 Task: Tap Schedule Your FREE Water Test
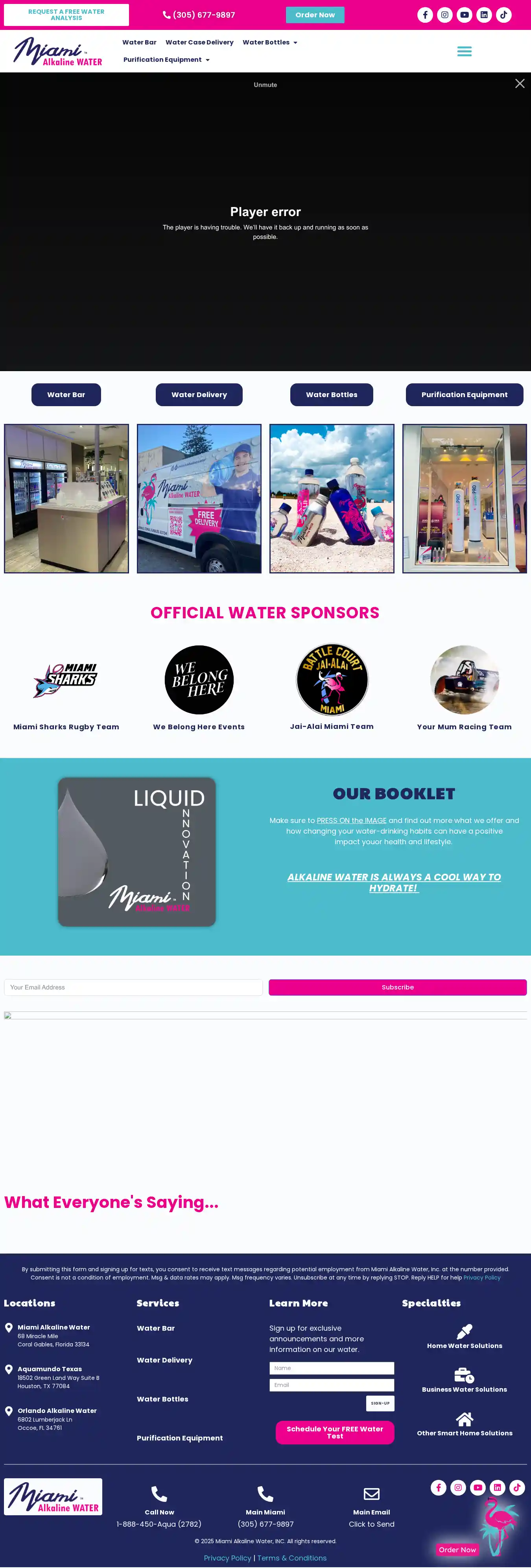[335, 1432]
